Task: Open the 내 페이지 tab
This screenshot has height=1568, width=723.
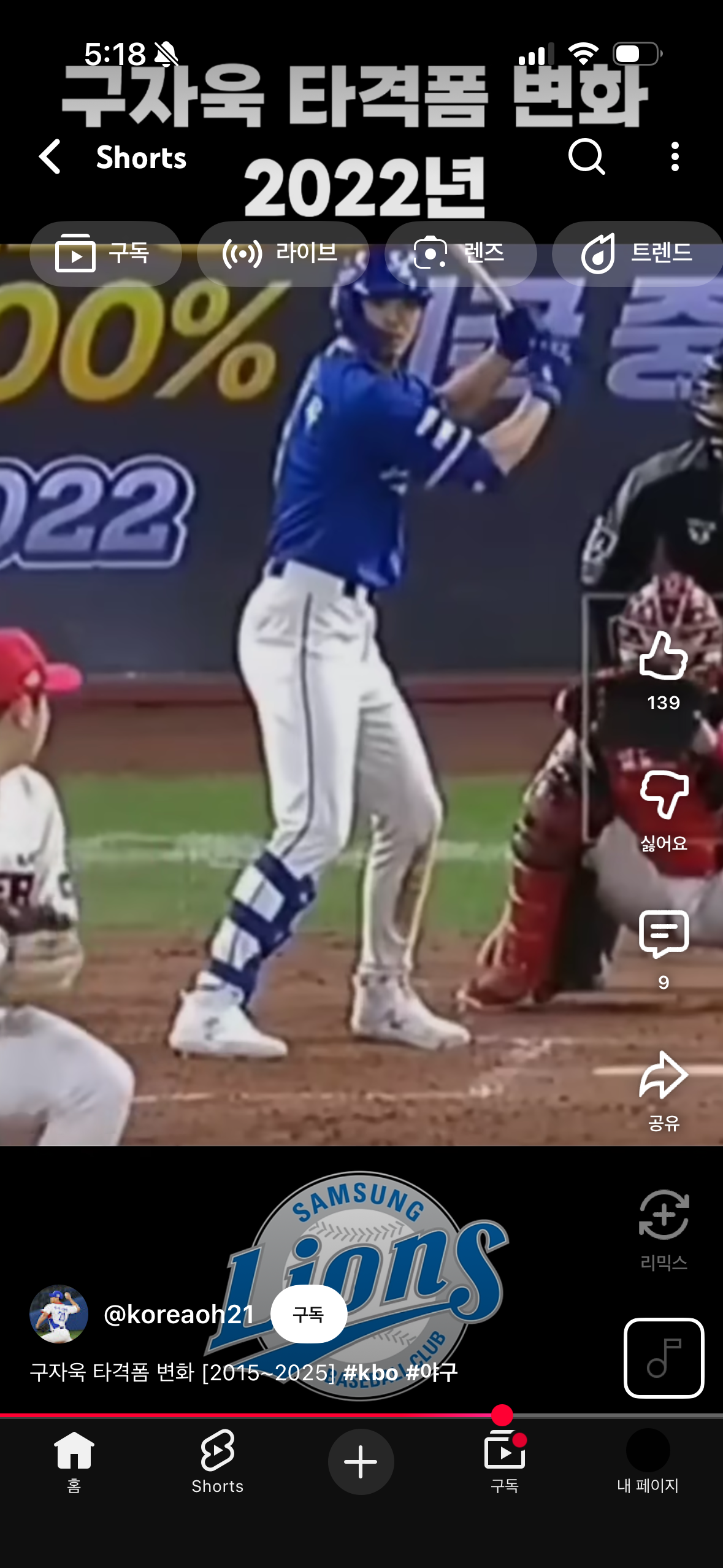Action: coord(648,1461)
